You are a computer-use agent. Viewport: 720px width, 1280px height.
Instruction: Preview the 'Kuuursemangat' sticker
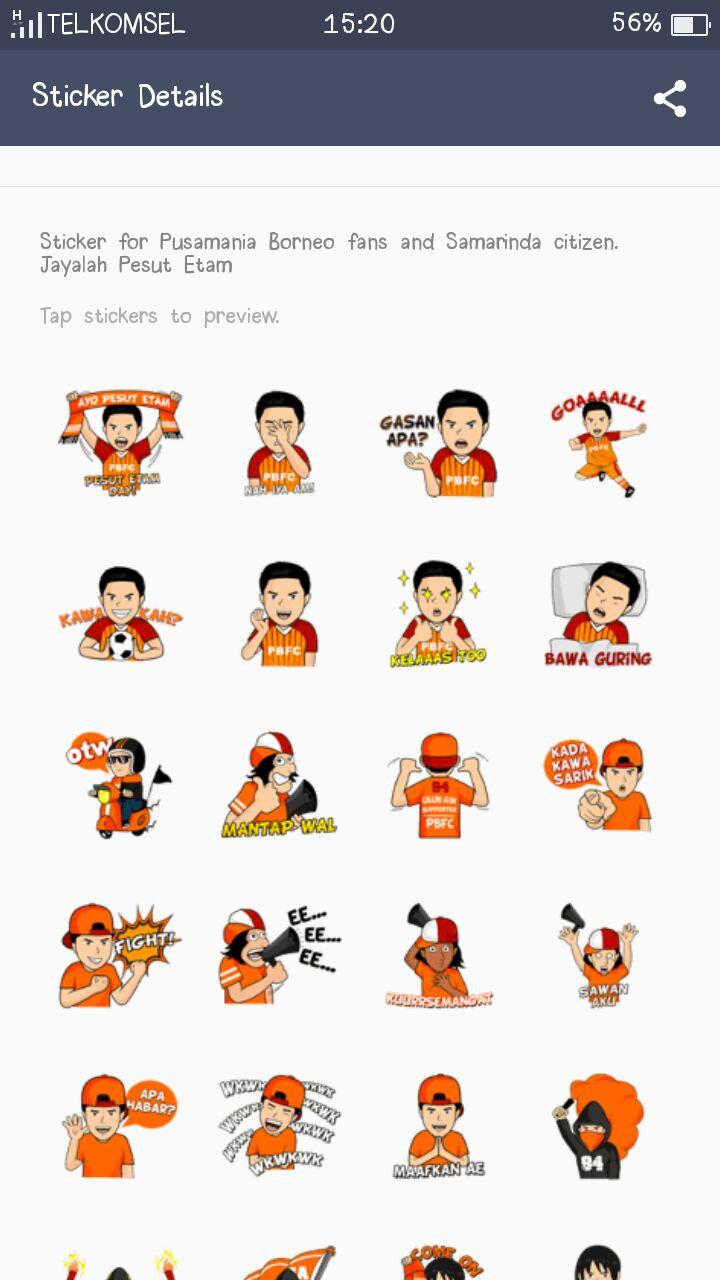point(440,957)
